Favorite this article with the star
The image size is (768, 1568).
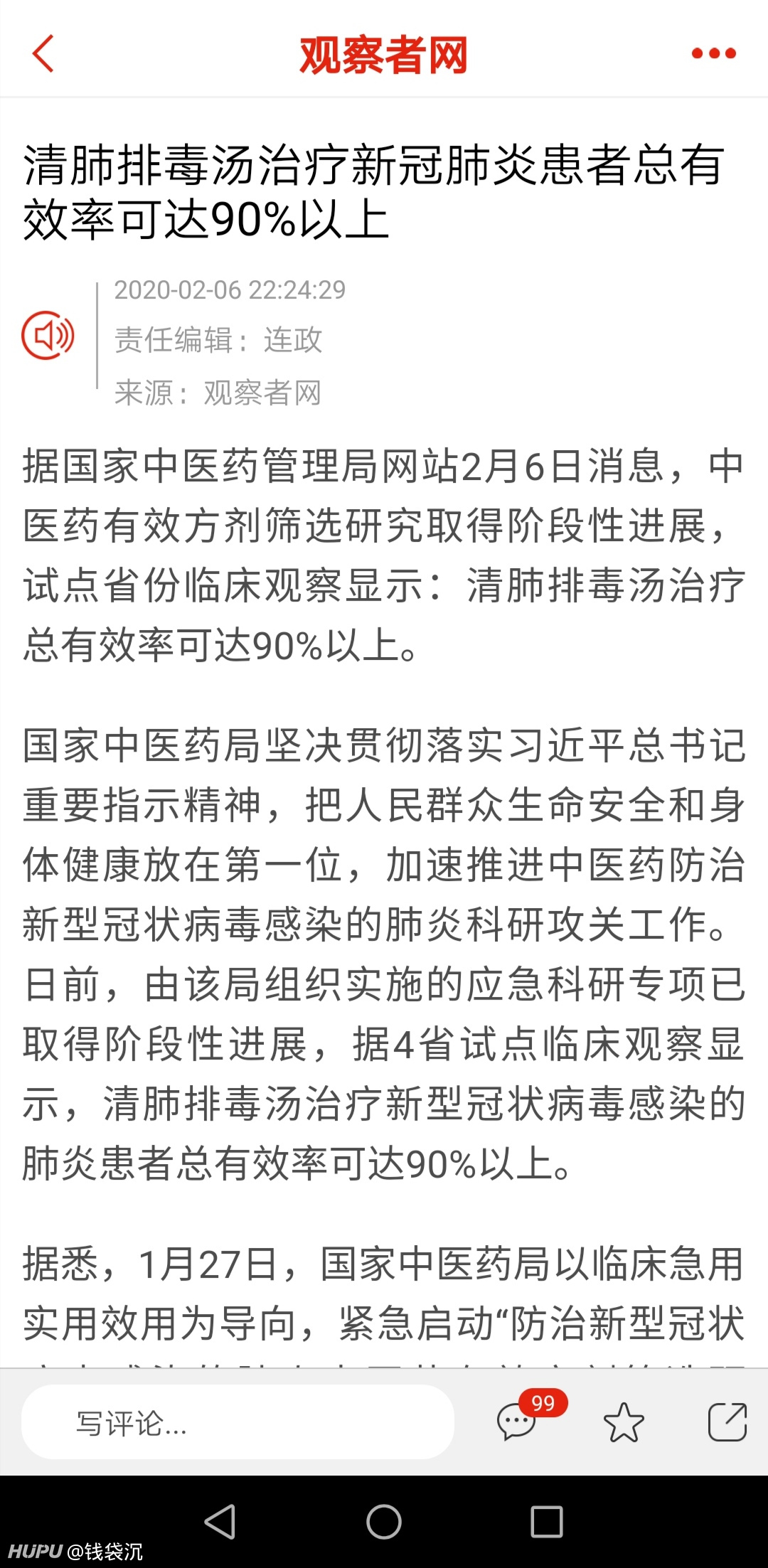pos(624,1422)
